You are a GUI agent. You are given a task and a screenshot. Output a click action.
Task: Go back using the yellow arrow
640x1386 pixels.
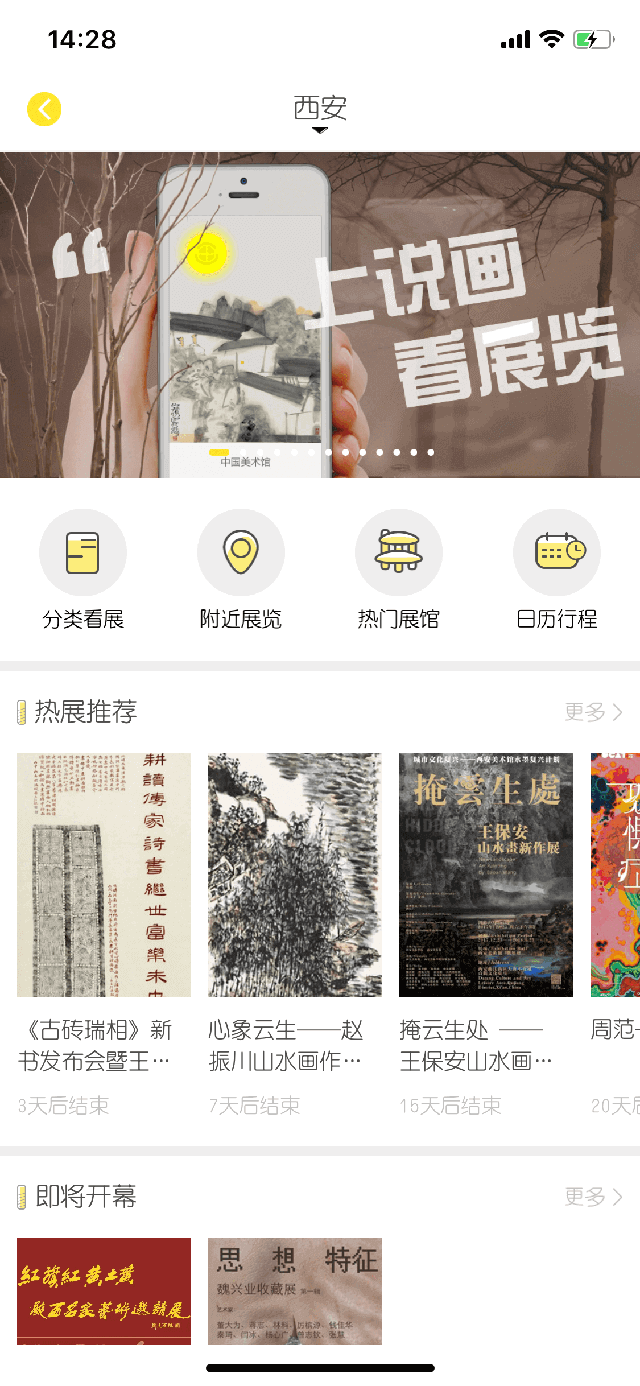[x=44, y=109]
